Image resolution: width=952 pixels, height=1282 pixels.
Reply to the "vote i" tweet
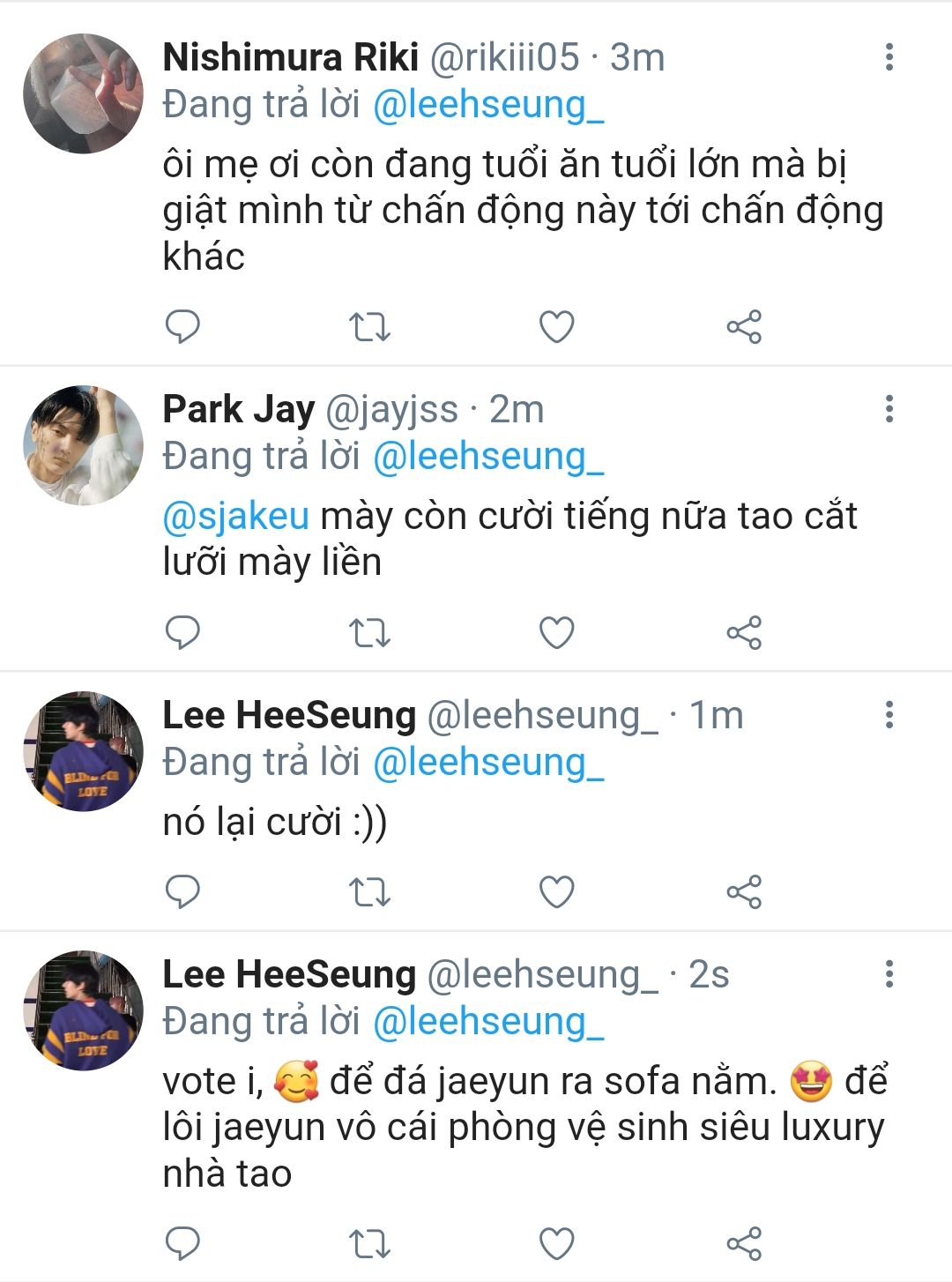182,1243
